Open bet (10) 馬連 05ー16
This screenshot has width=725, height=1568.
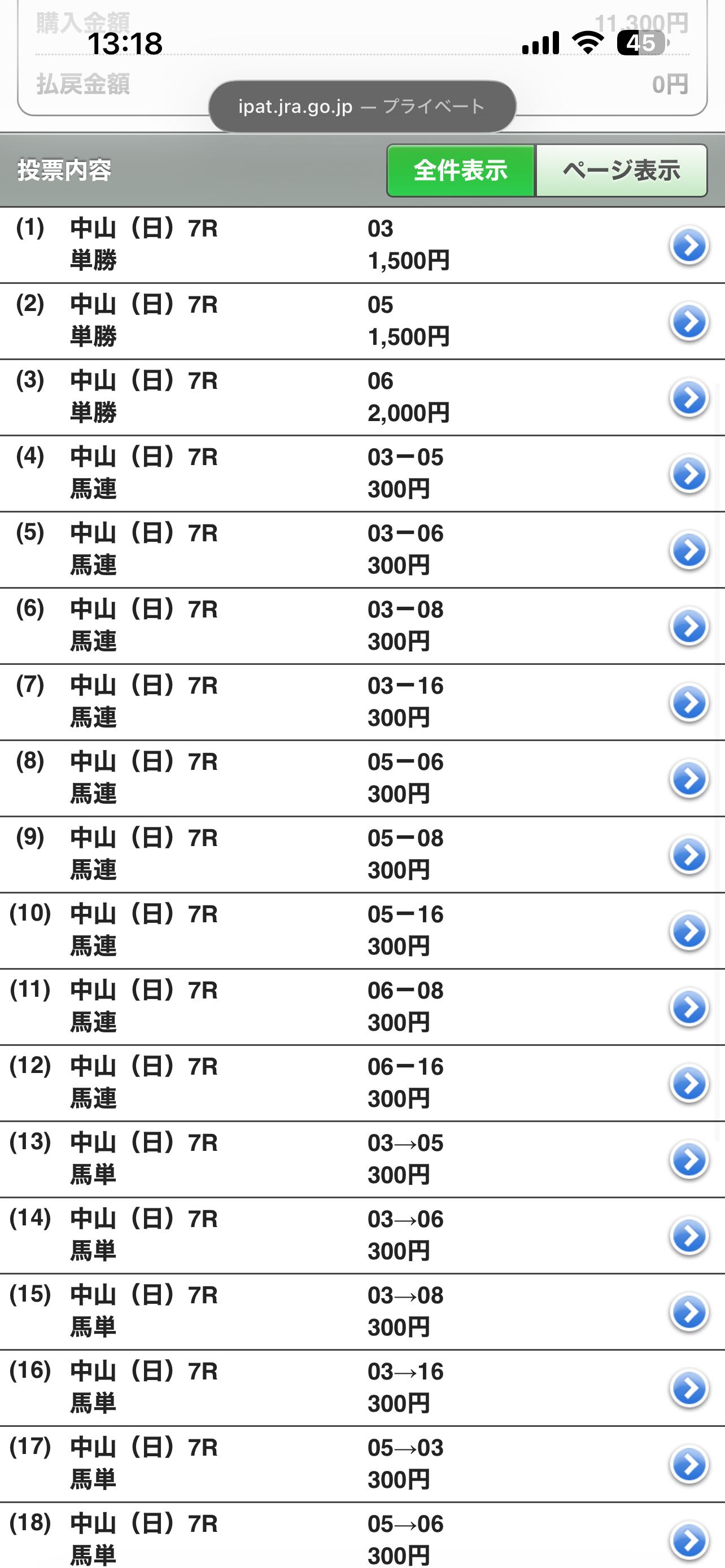(688, 931)
